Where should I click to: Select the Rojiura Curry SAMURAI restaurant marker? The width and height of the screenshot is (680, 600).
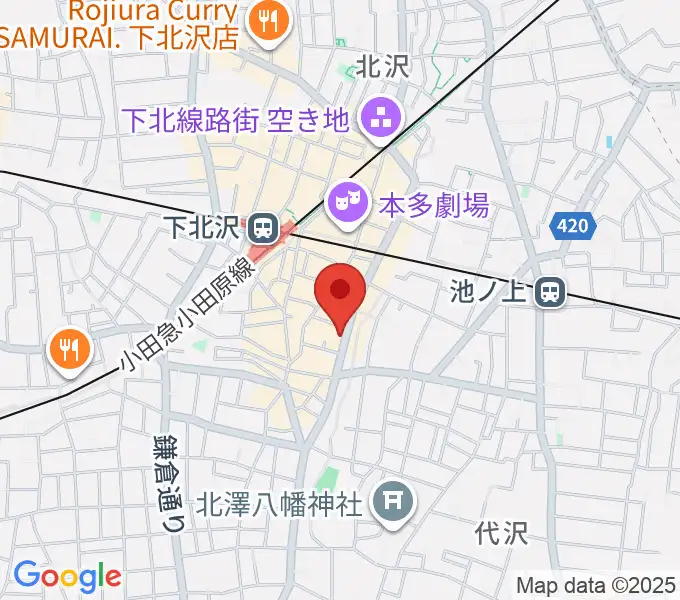[x=268, y=23]
